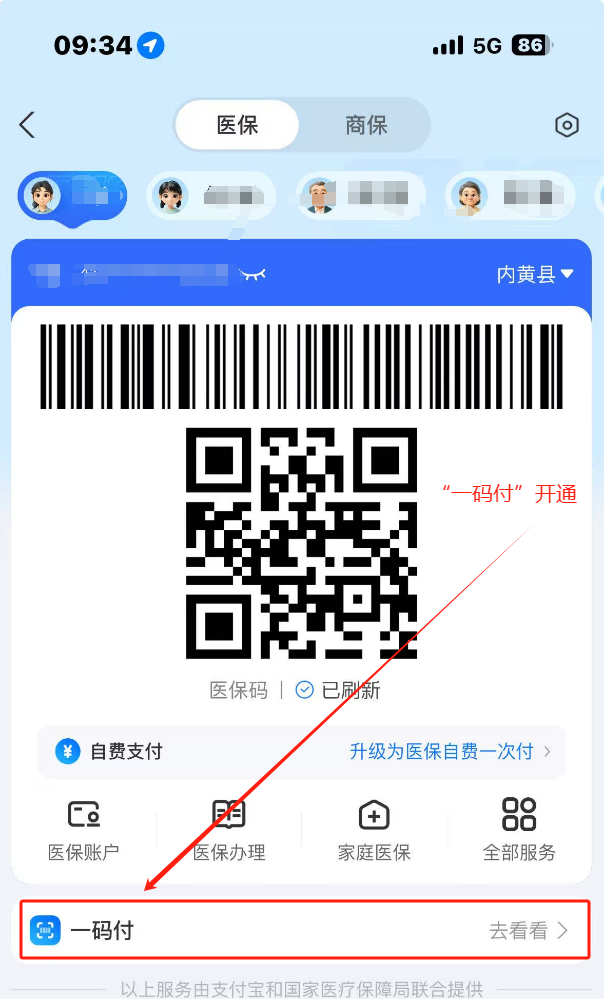Select the short-haired woman avatar
Image resolution: width=606 pixels, height=1000 pixels.
tap(471, 195)
